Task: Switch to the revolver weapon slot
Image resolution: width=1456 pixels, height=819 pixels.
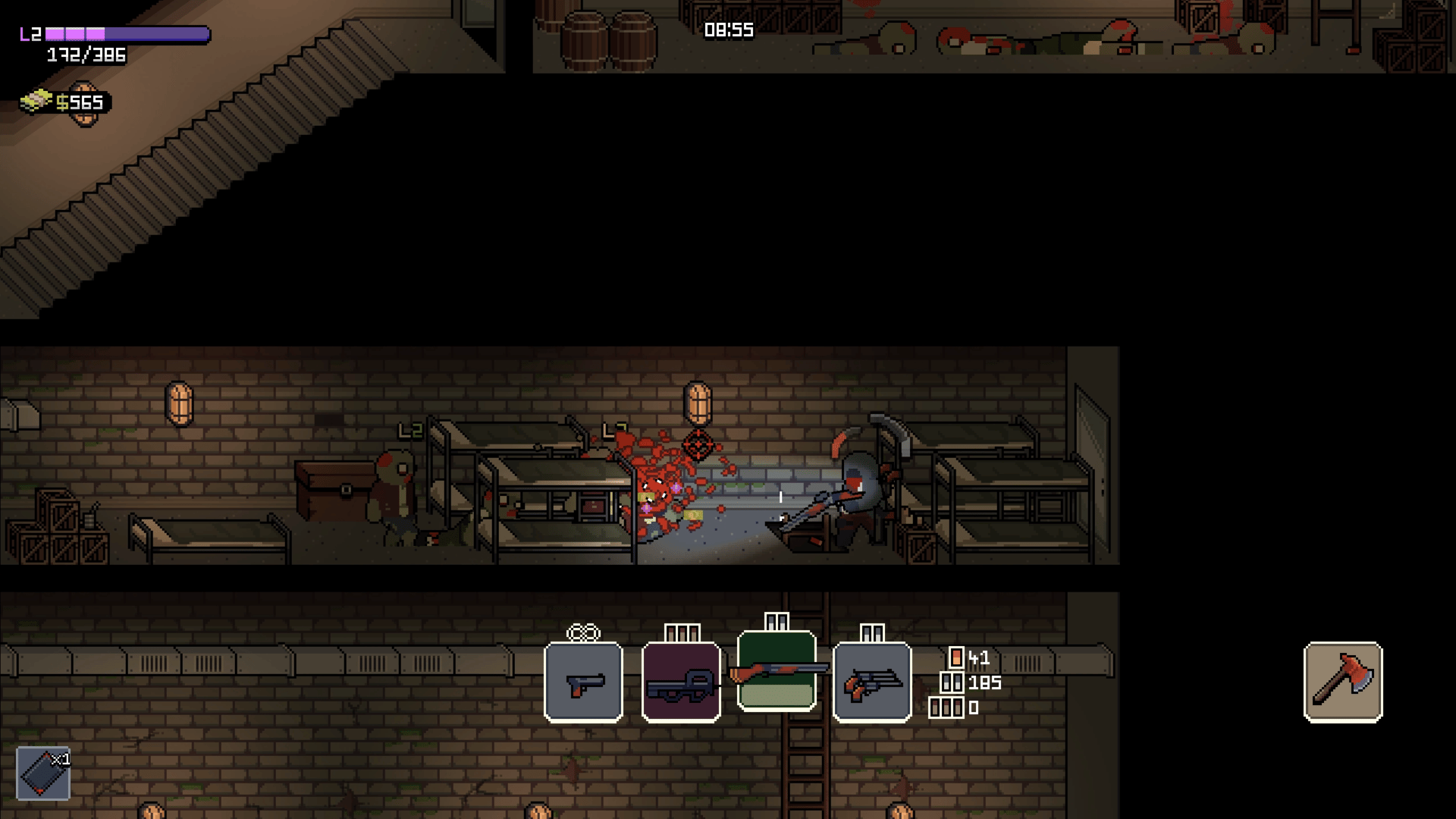Action: [872, 682]
